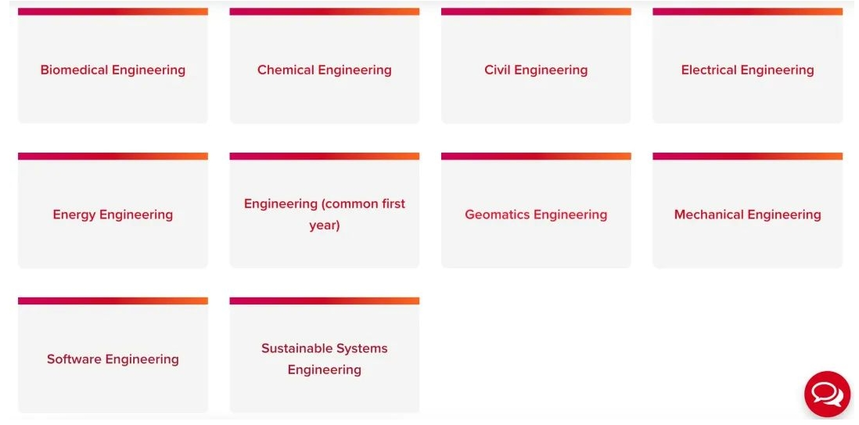Open the live chat bubble

pos(827,394)
